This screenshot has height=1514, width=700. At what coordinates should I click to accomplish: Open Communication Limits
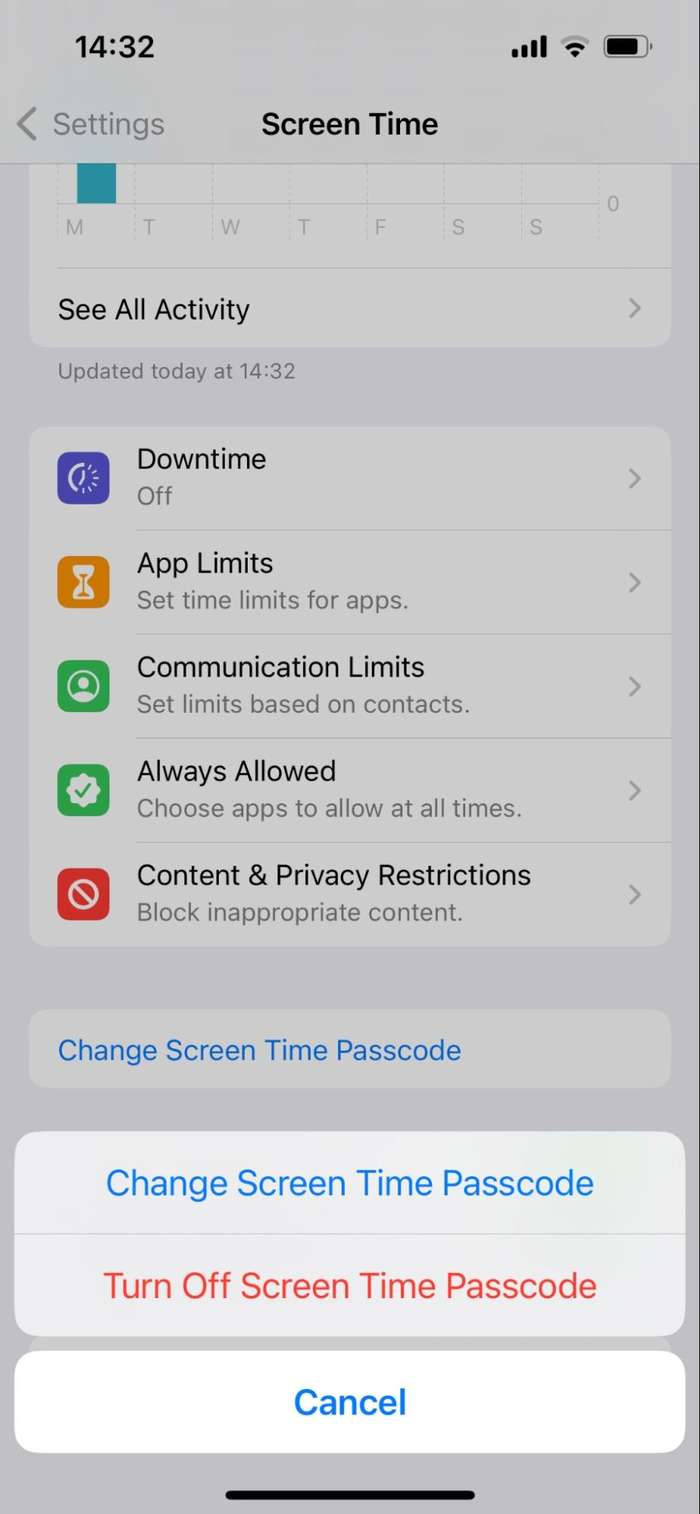tap(350, 685)
